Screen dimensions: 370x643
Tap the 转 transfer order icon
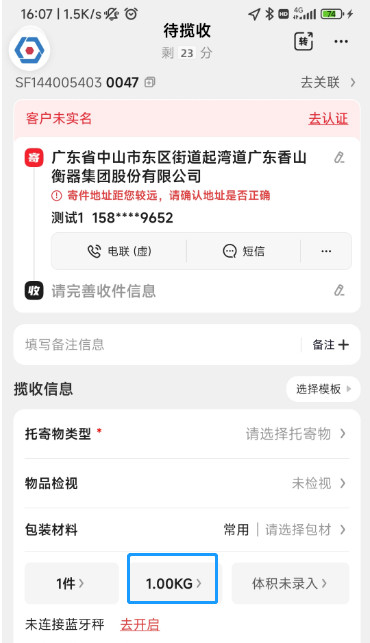coord(304,41)
